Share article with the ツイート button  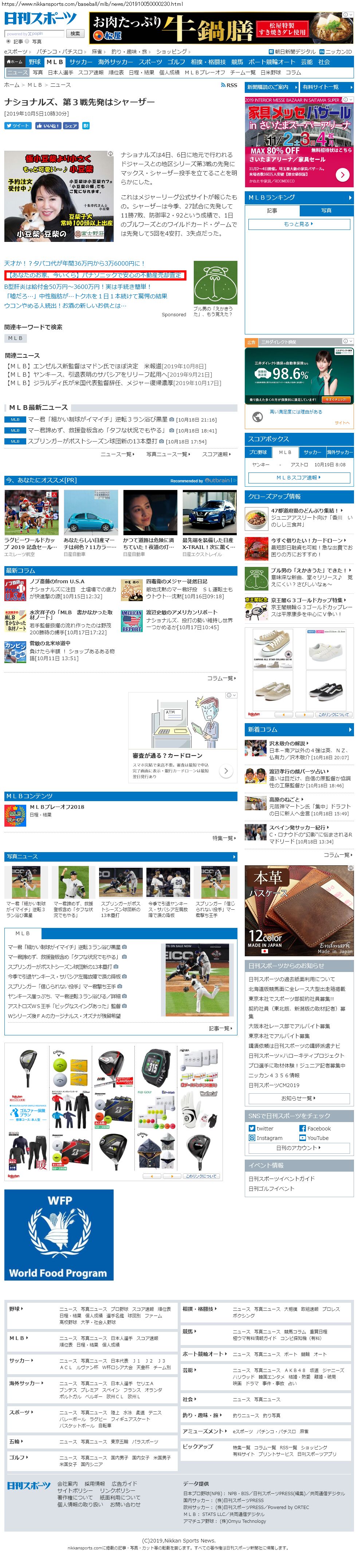coord(17,126)
